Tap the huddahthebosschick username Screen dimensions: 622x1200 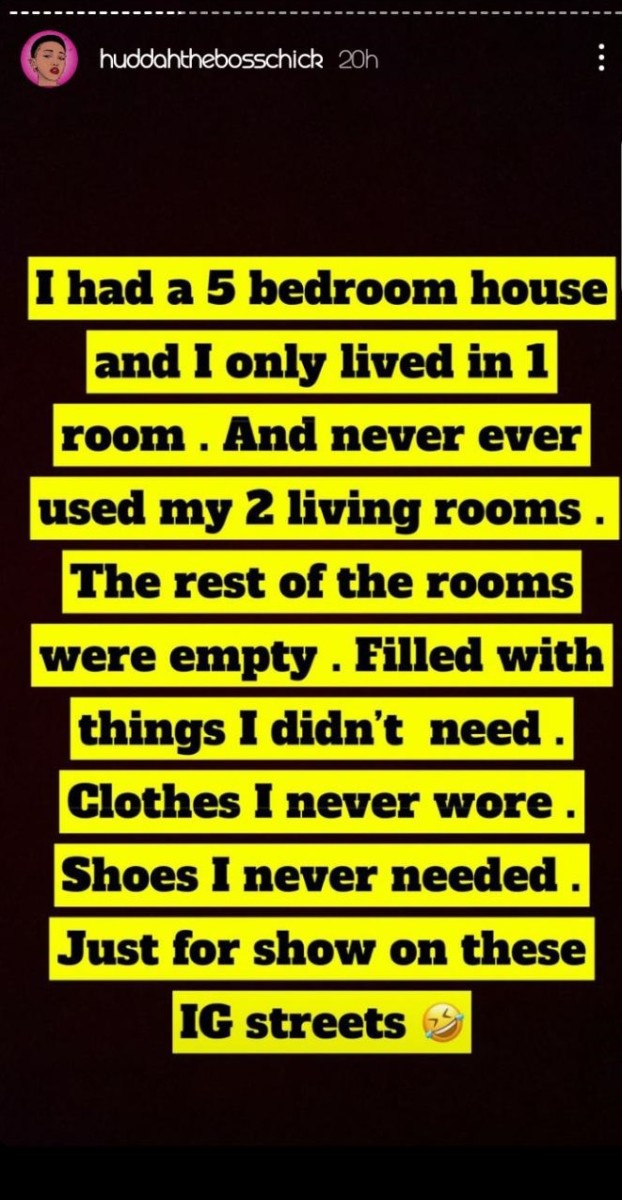[211, 60]
